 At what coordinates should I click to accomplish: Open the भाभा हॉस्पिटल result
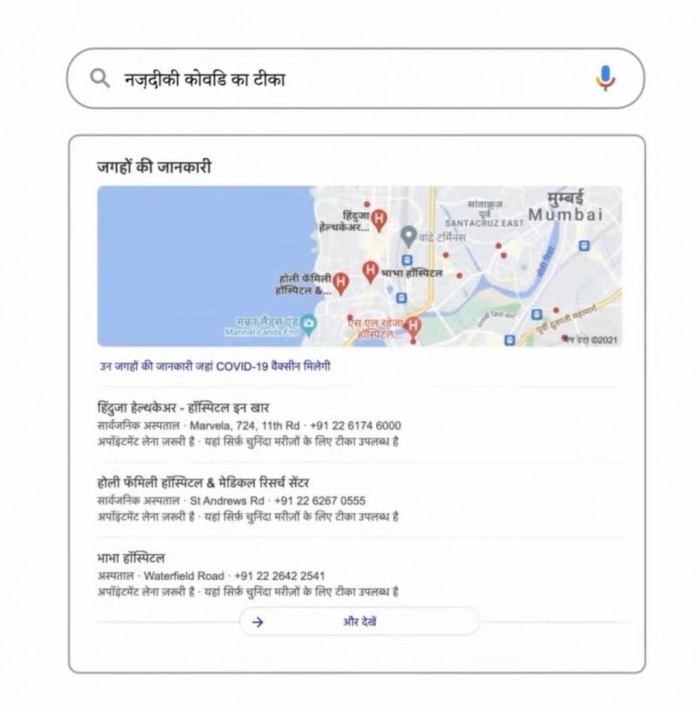[131, 557]
